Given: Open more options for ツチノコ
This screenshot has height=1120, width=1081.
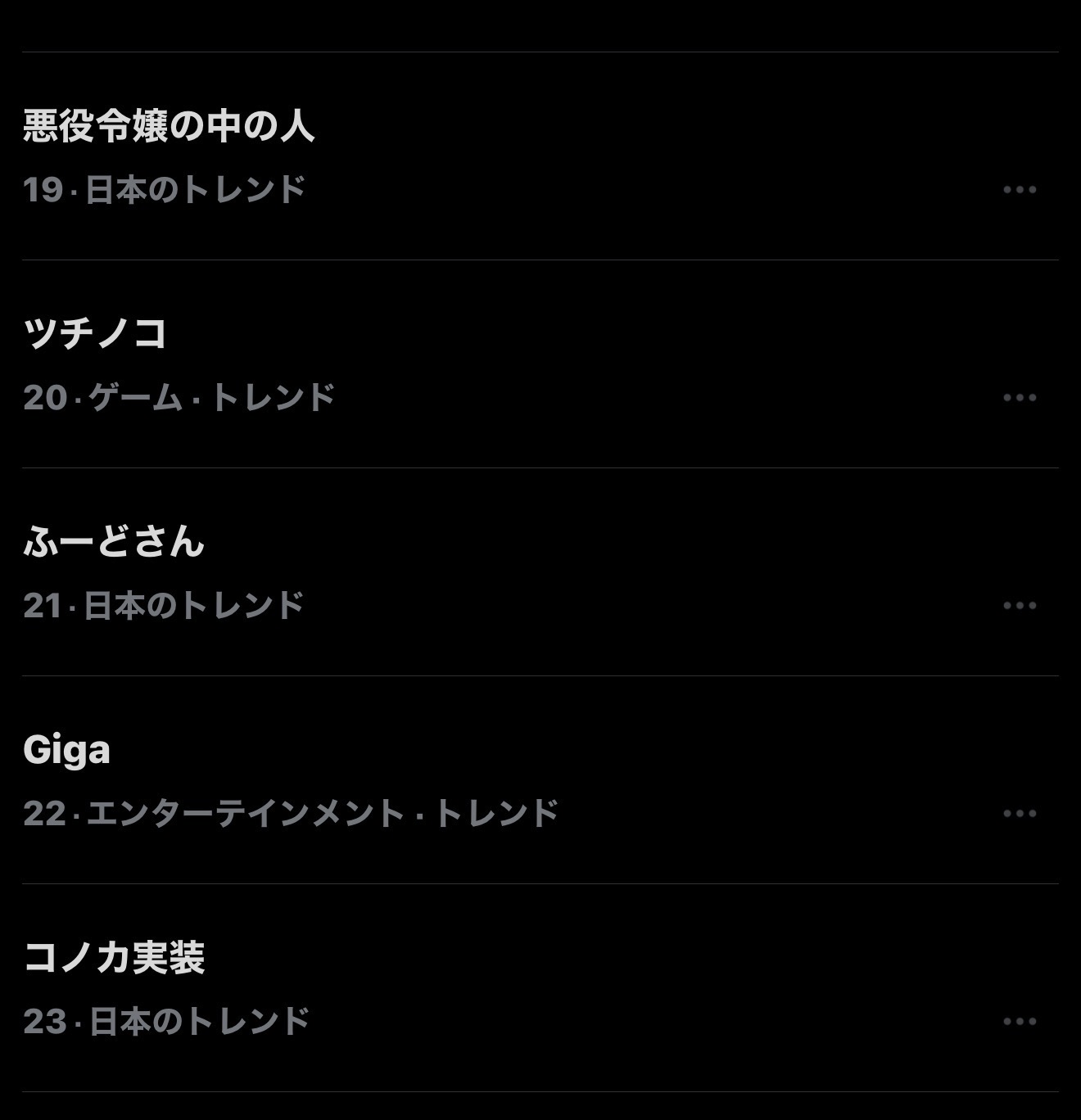Looking at the screenshot, I should (1020, 398).
